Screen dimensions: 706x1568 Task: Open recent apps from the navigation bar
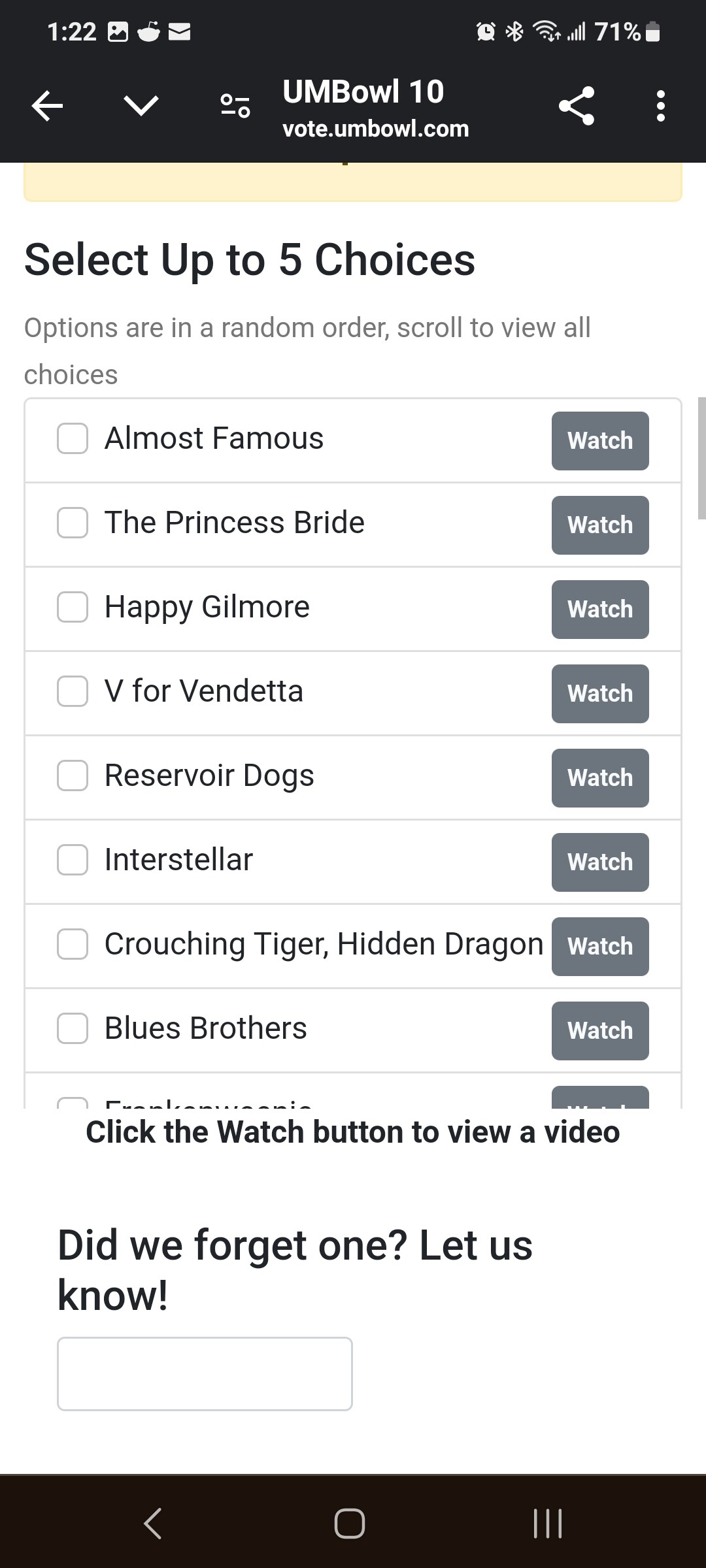(x=548, y=1524)
